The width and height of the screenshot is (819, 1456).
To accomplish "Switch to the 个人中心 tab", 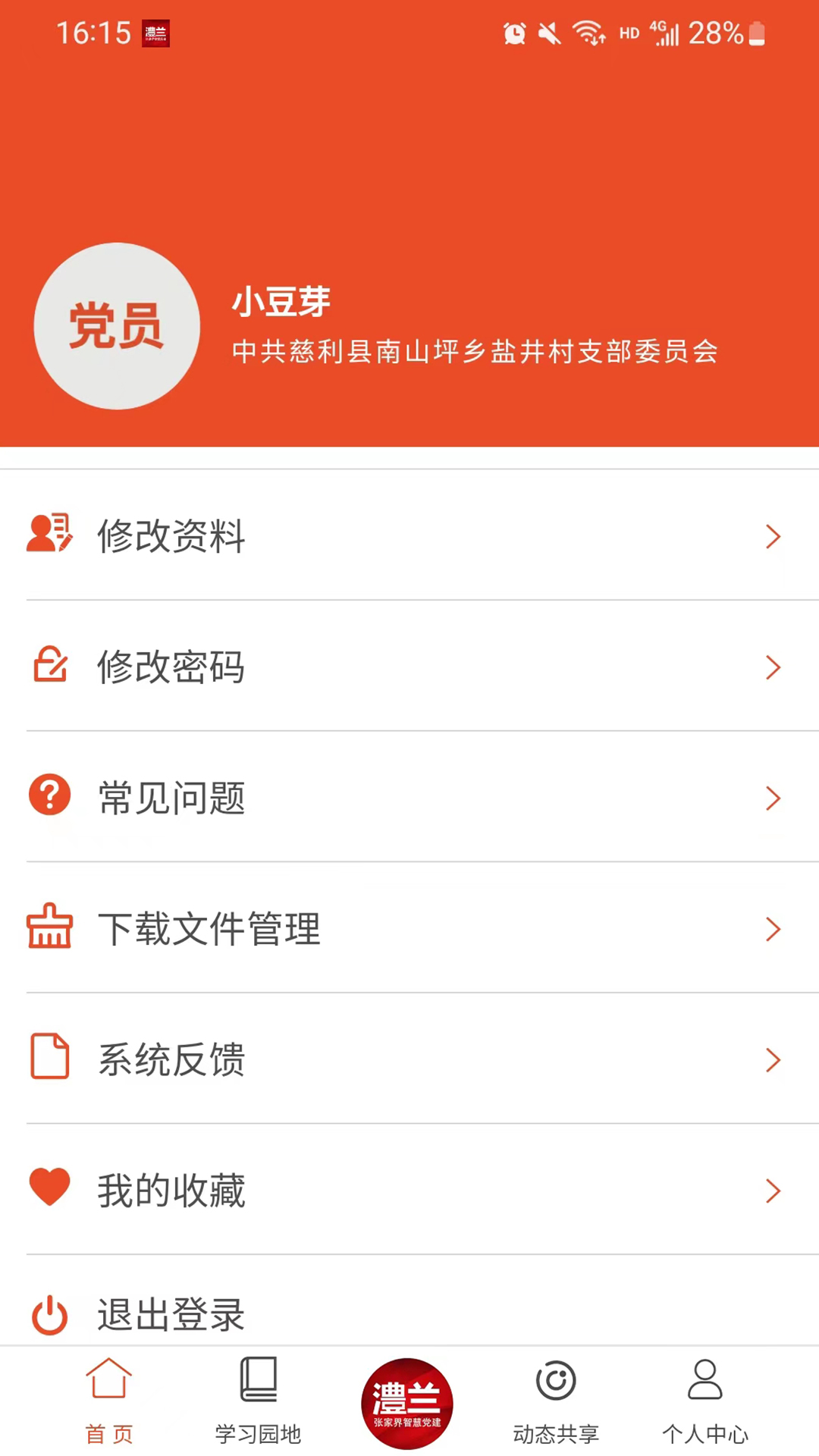I will click(x=705, y=1401).
